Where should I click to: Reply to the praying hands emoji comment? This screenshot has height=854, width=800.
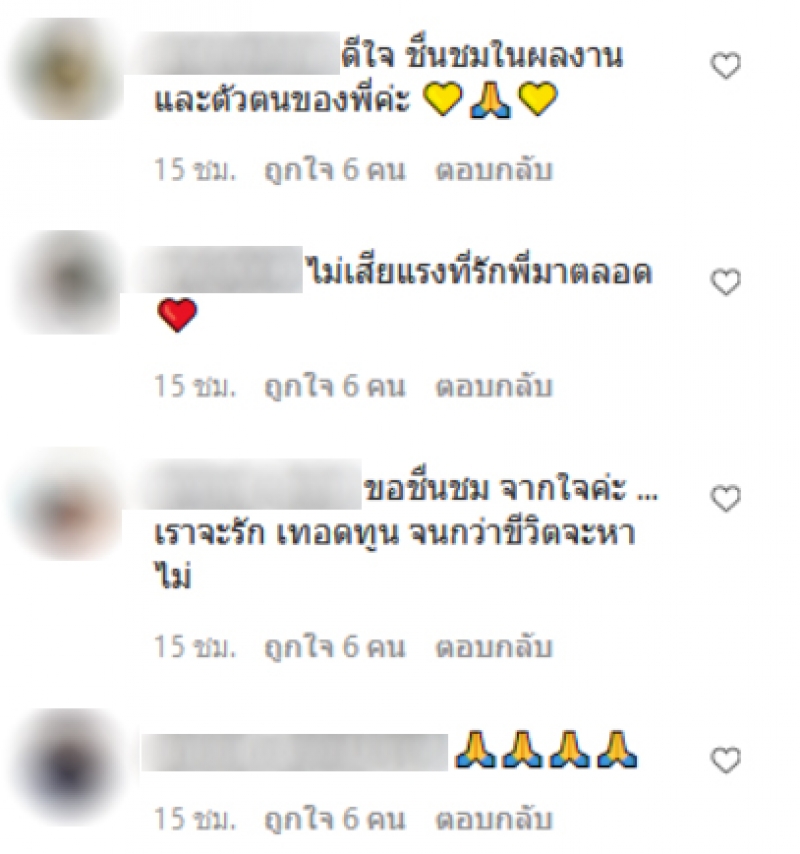[x=493, y=820]
